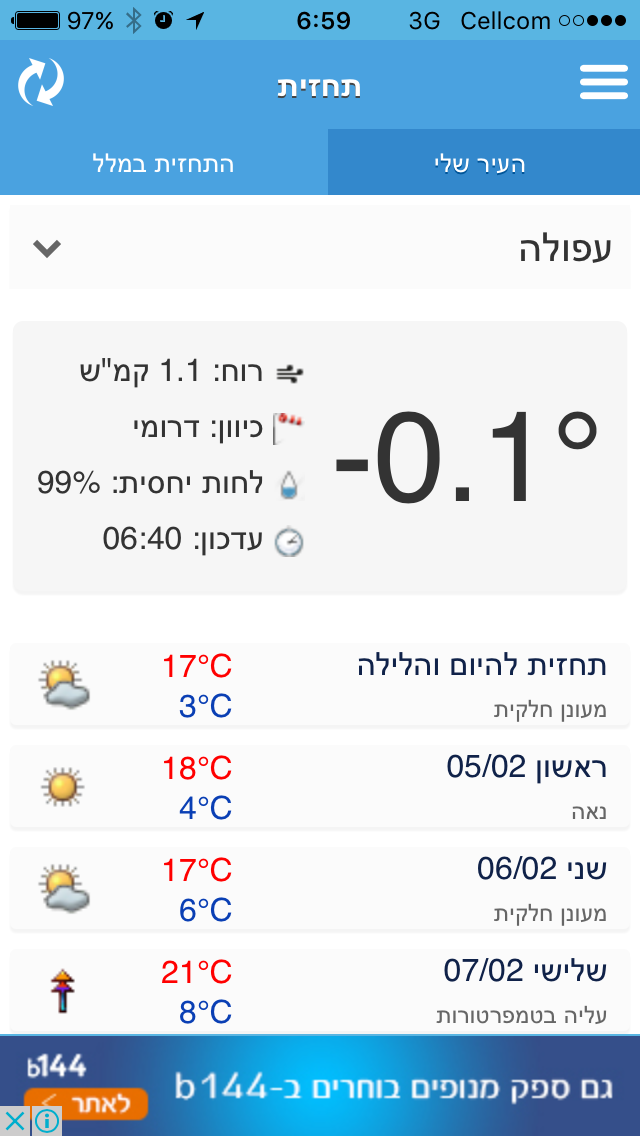
Task: Switch to the התחזית במלל tab
Action: 163,163
